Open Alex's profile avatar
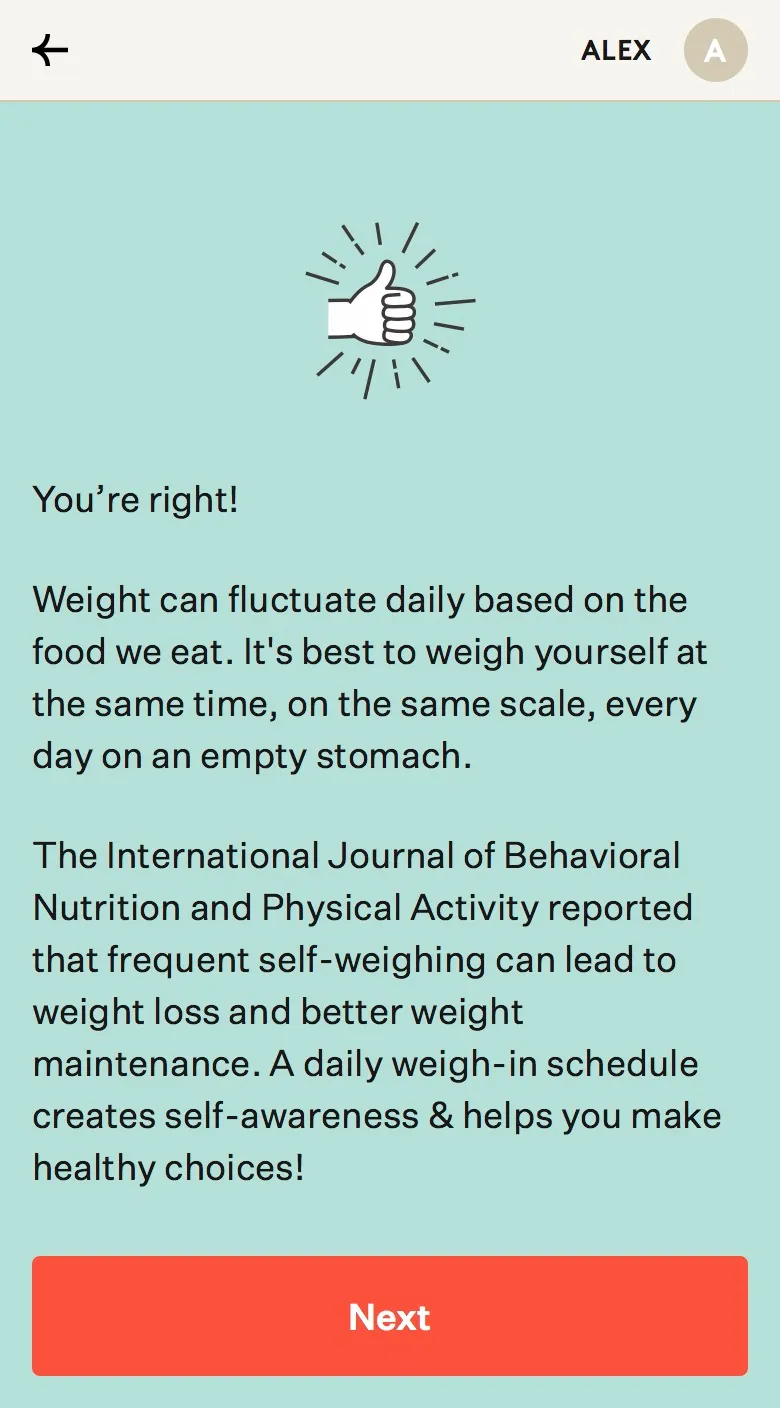This screenshot has width=780, height=1408. pyautogui.click(x=715, y=50)
